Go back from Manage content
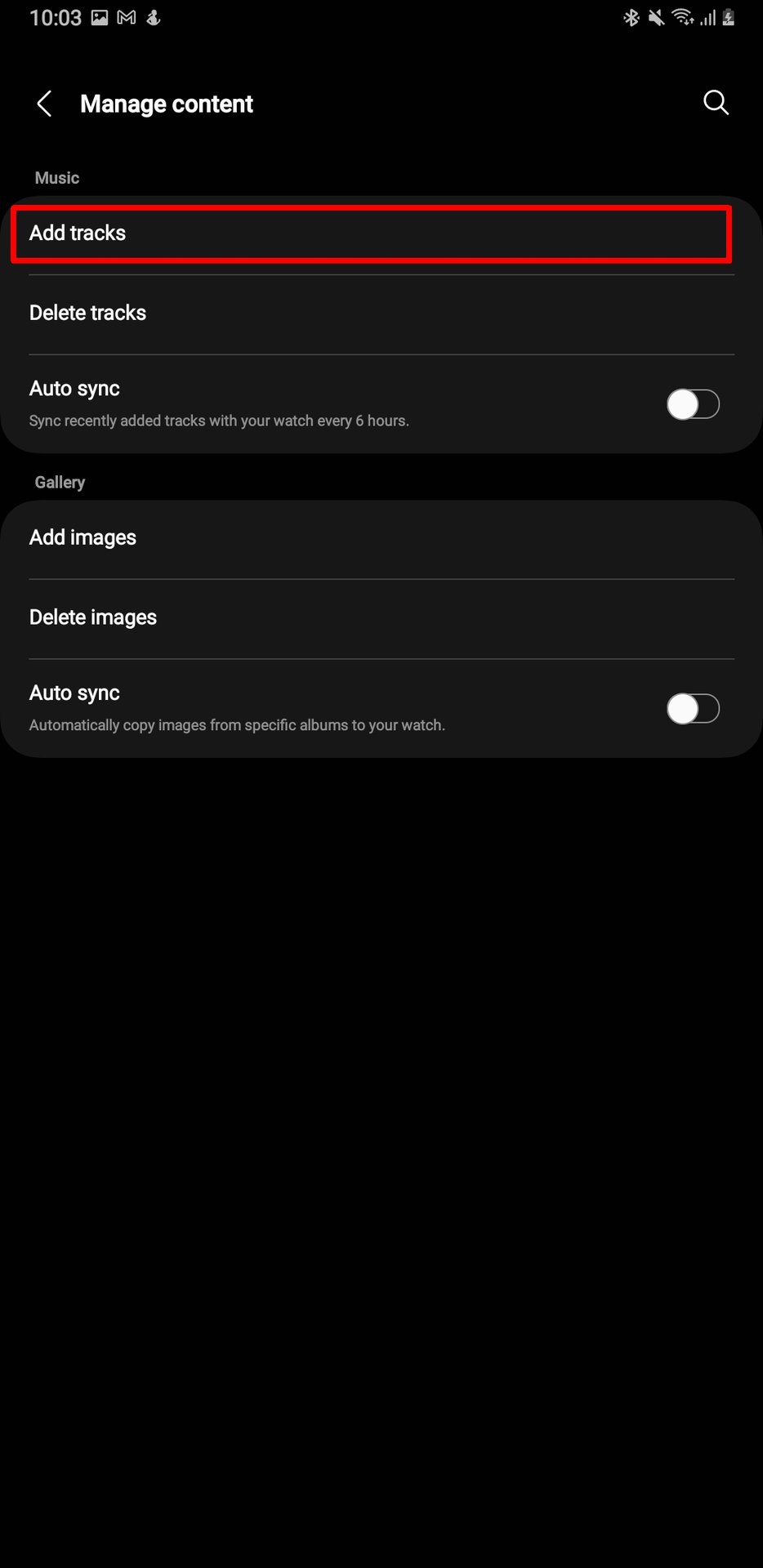This screenshot has width=763, height=1568. point(45,104)
